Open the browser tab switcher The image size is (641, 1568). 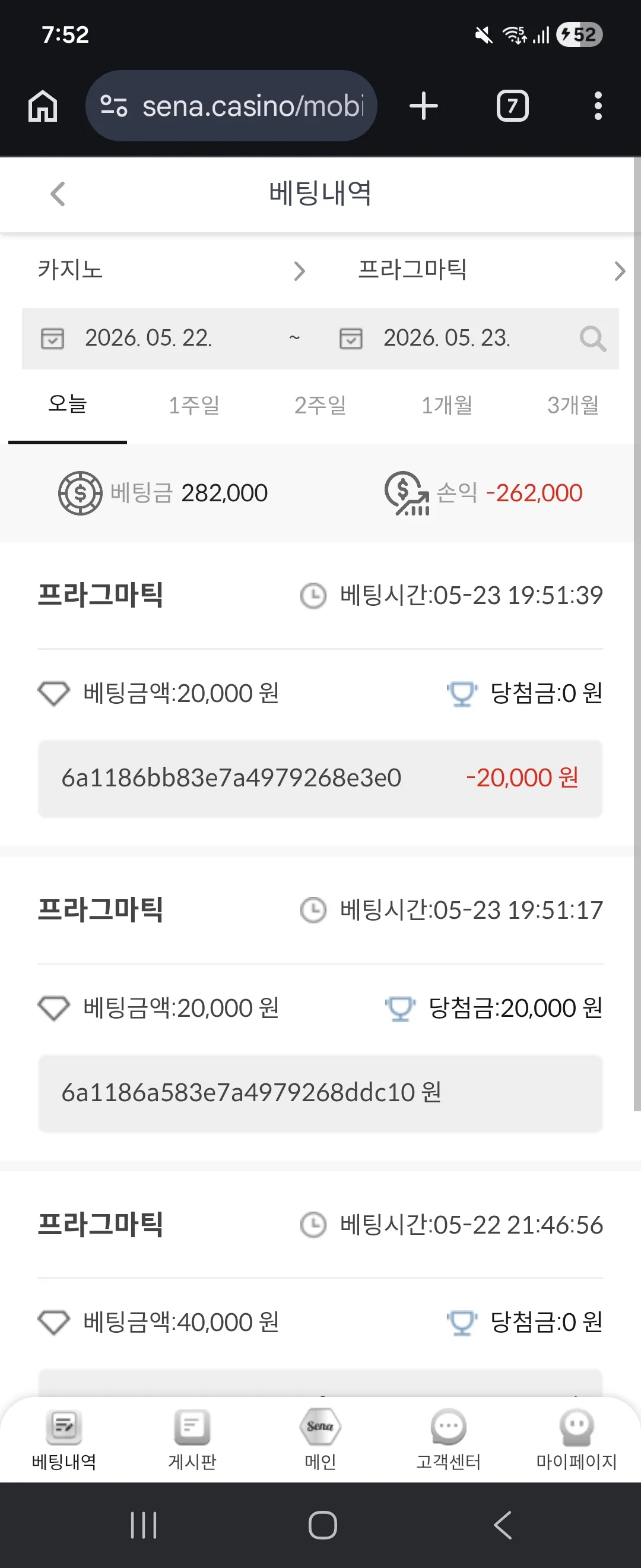[513, 106]
